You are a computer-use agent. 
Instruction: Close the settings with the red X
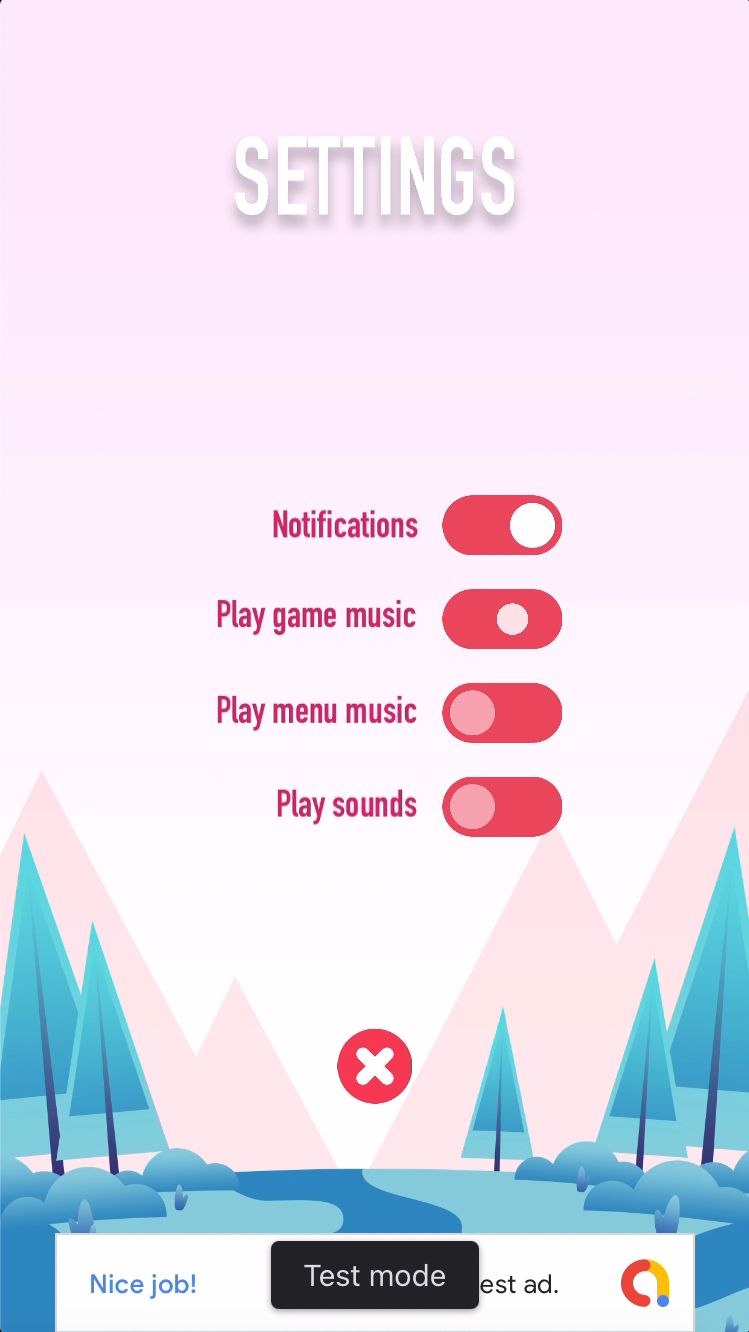point(375,1066)
